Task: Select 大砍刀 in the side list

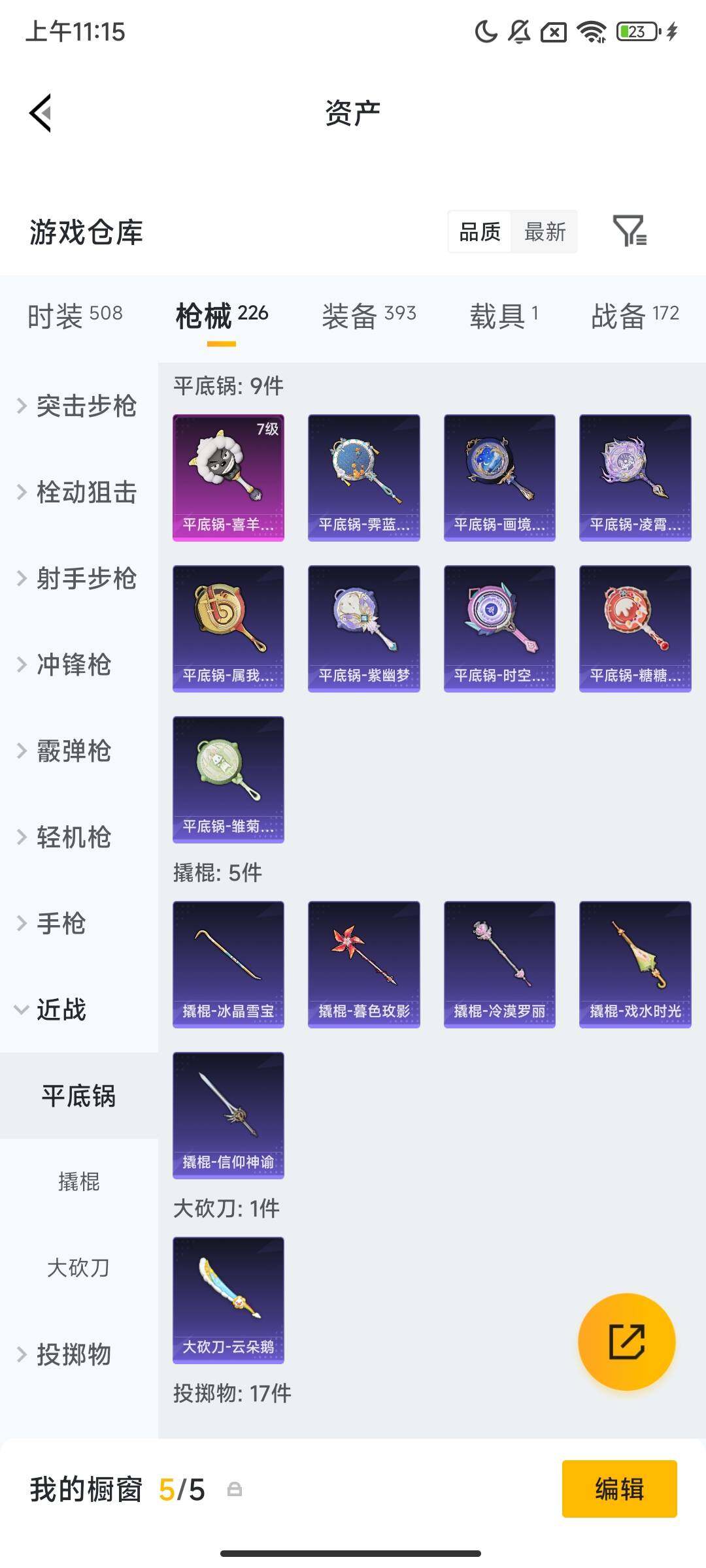Action: (x=78, y=1268)
